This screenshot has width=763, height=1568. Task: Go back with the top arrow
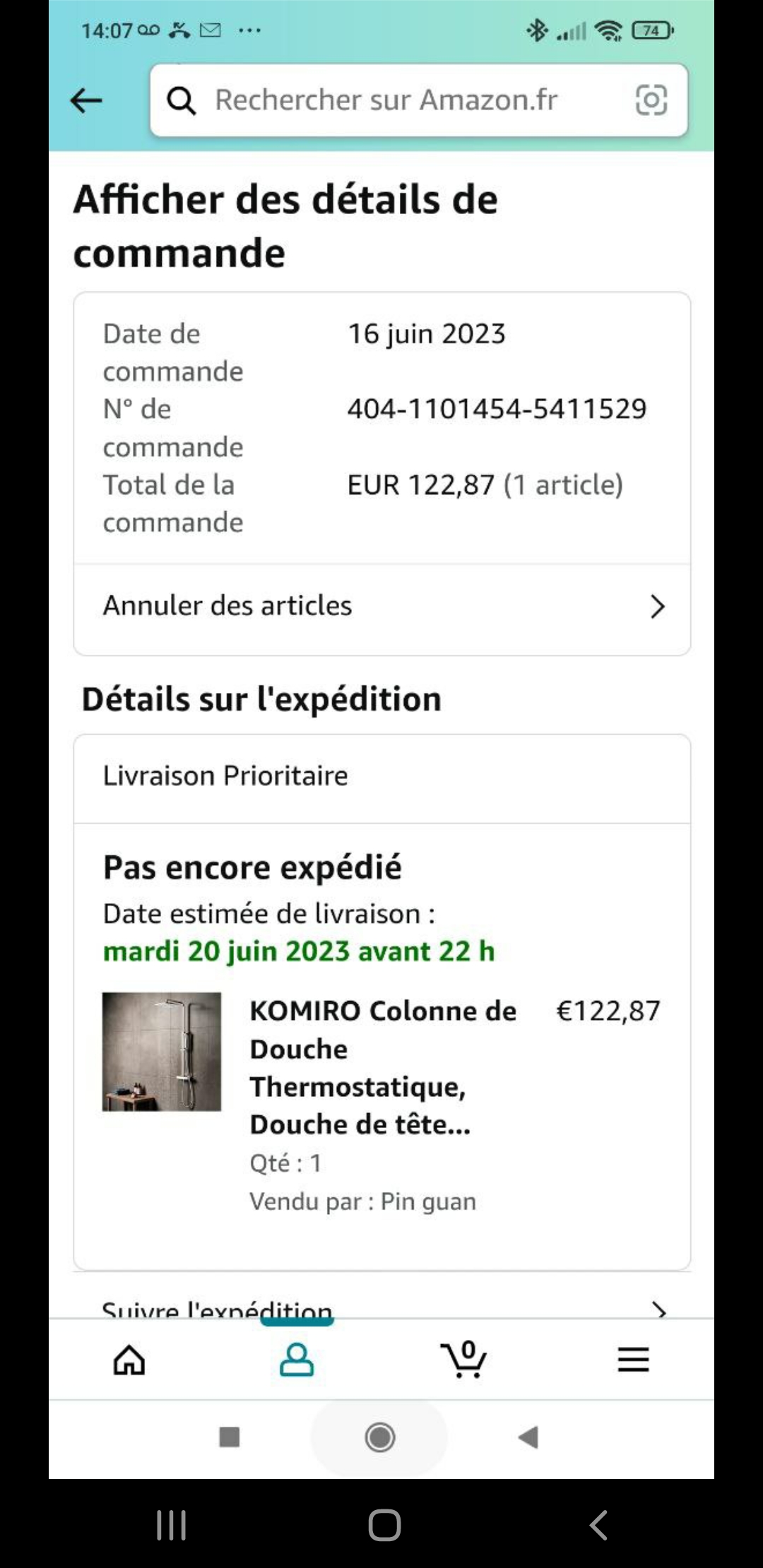click(86, 100)
